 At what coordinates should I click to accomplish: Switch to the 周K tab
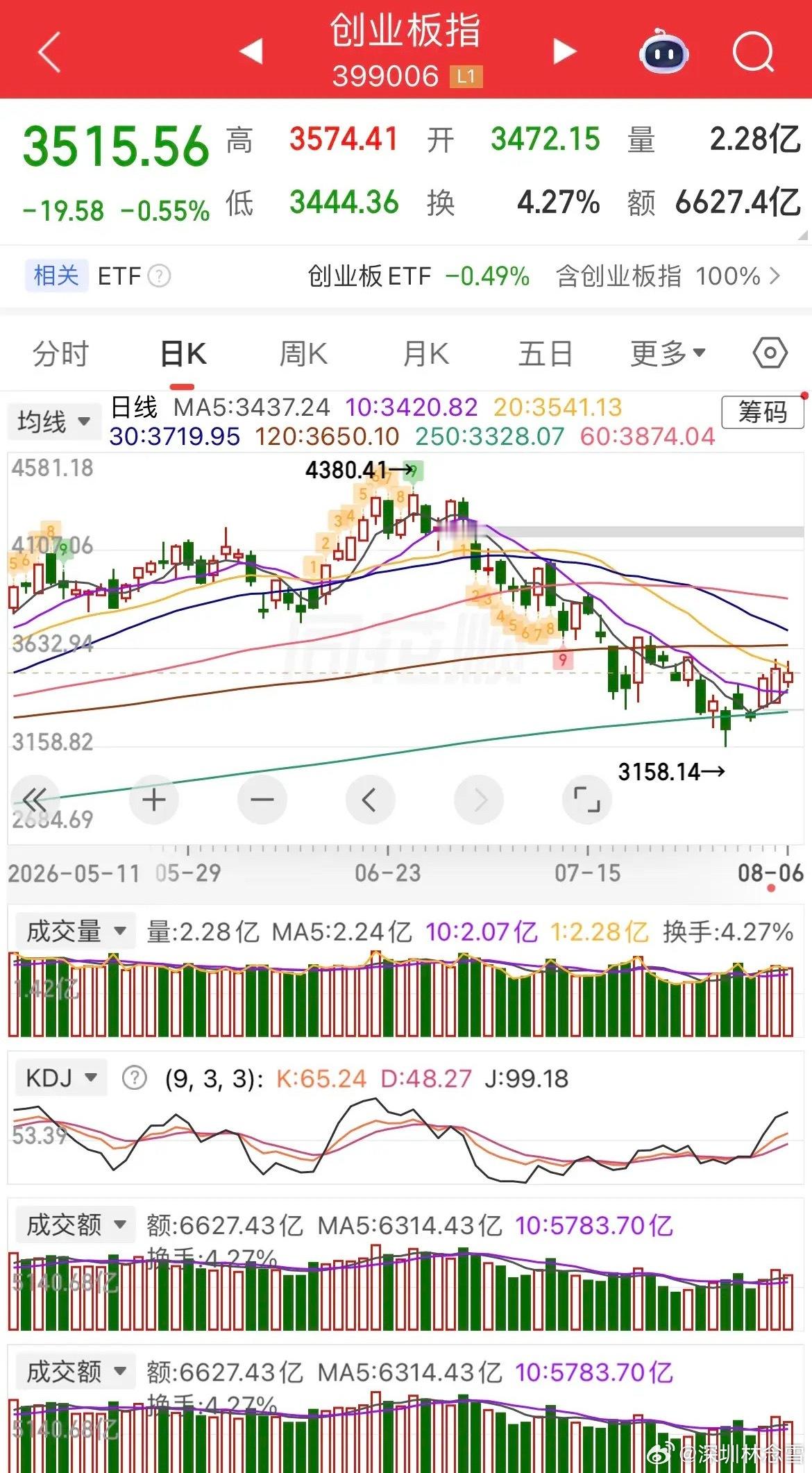pyautogui.click(x=303, y=354)
